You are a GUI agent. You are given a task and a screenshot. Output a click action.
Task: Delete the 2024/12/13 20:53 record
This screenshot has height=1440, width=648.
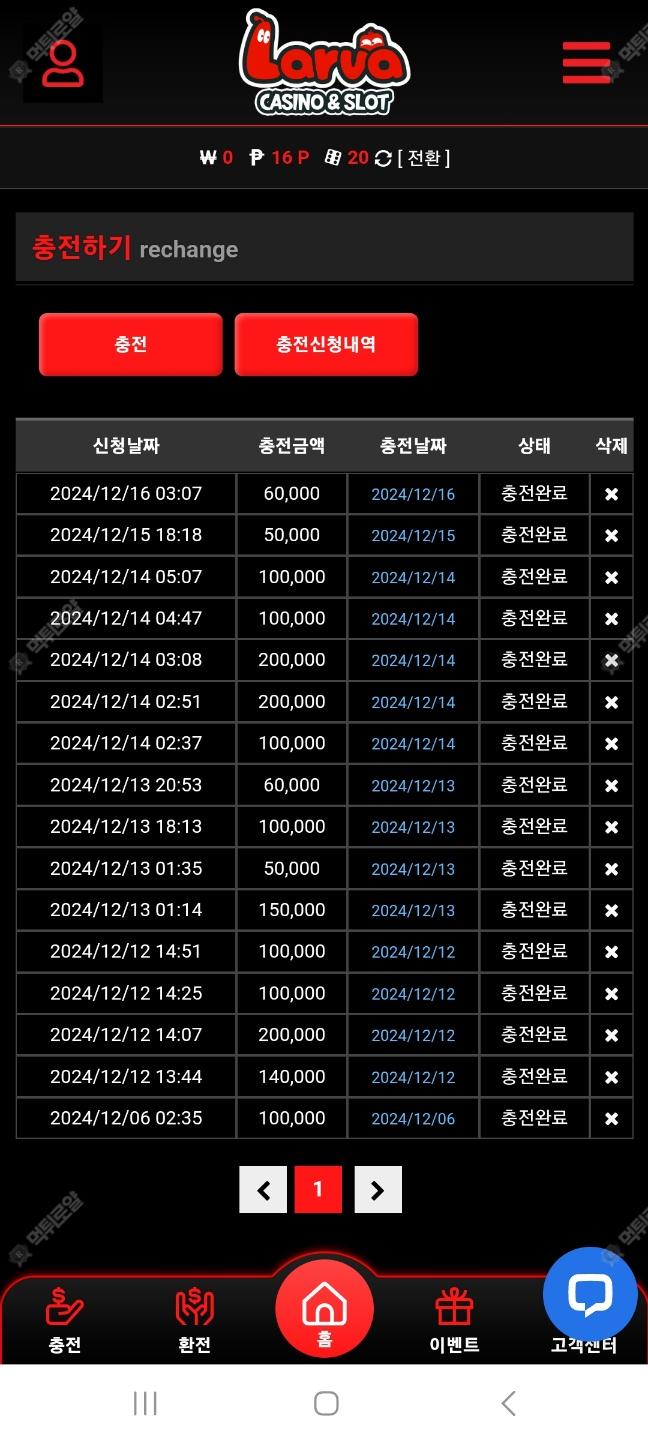611,785
